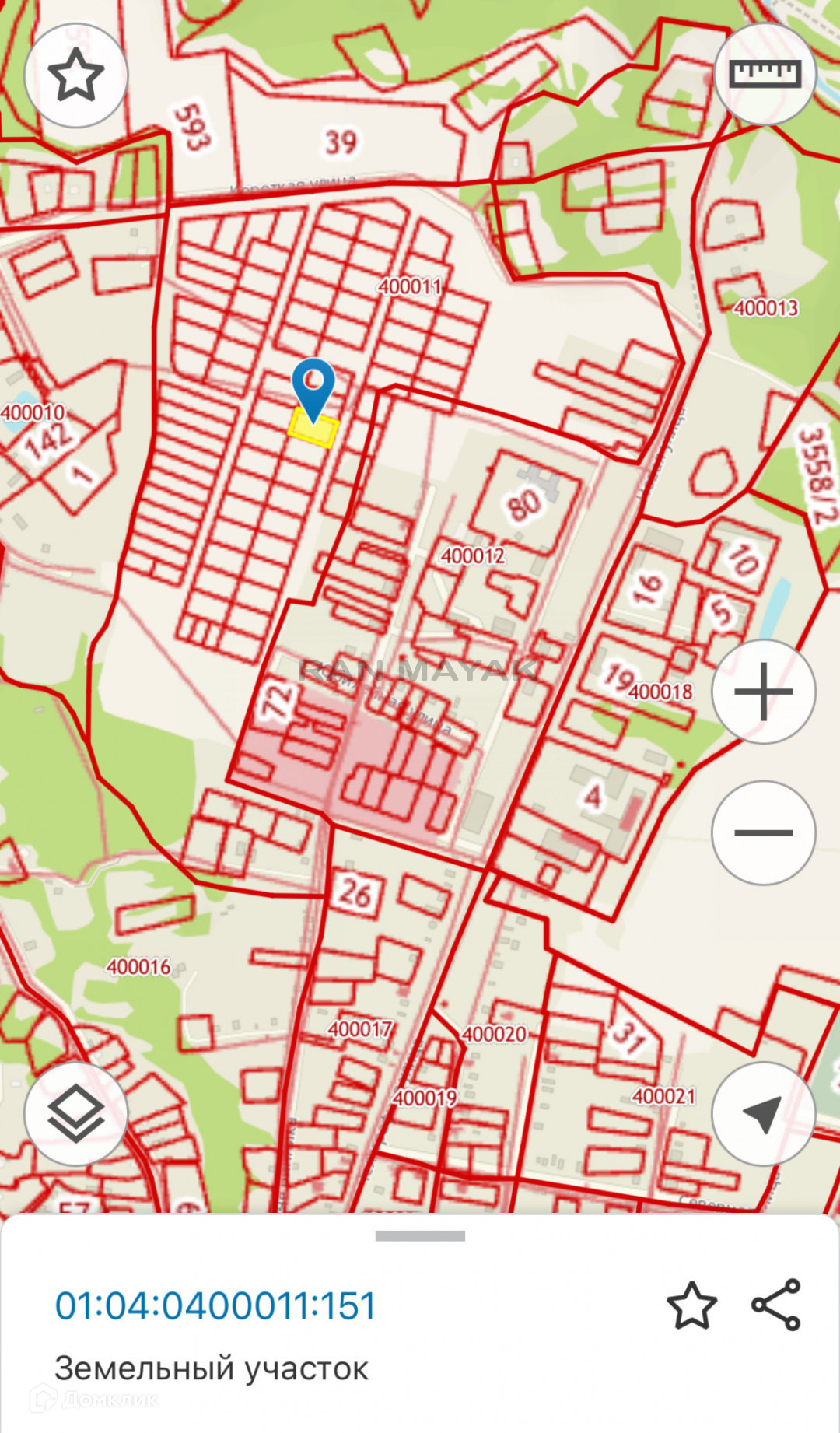This screenshot has width=840, height=1433.
Task: Activate the ruler measurement tool
Action: pos(765,74)
